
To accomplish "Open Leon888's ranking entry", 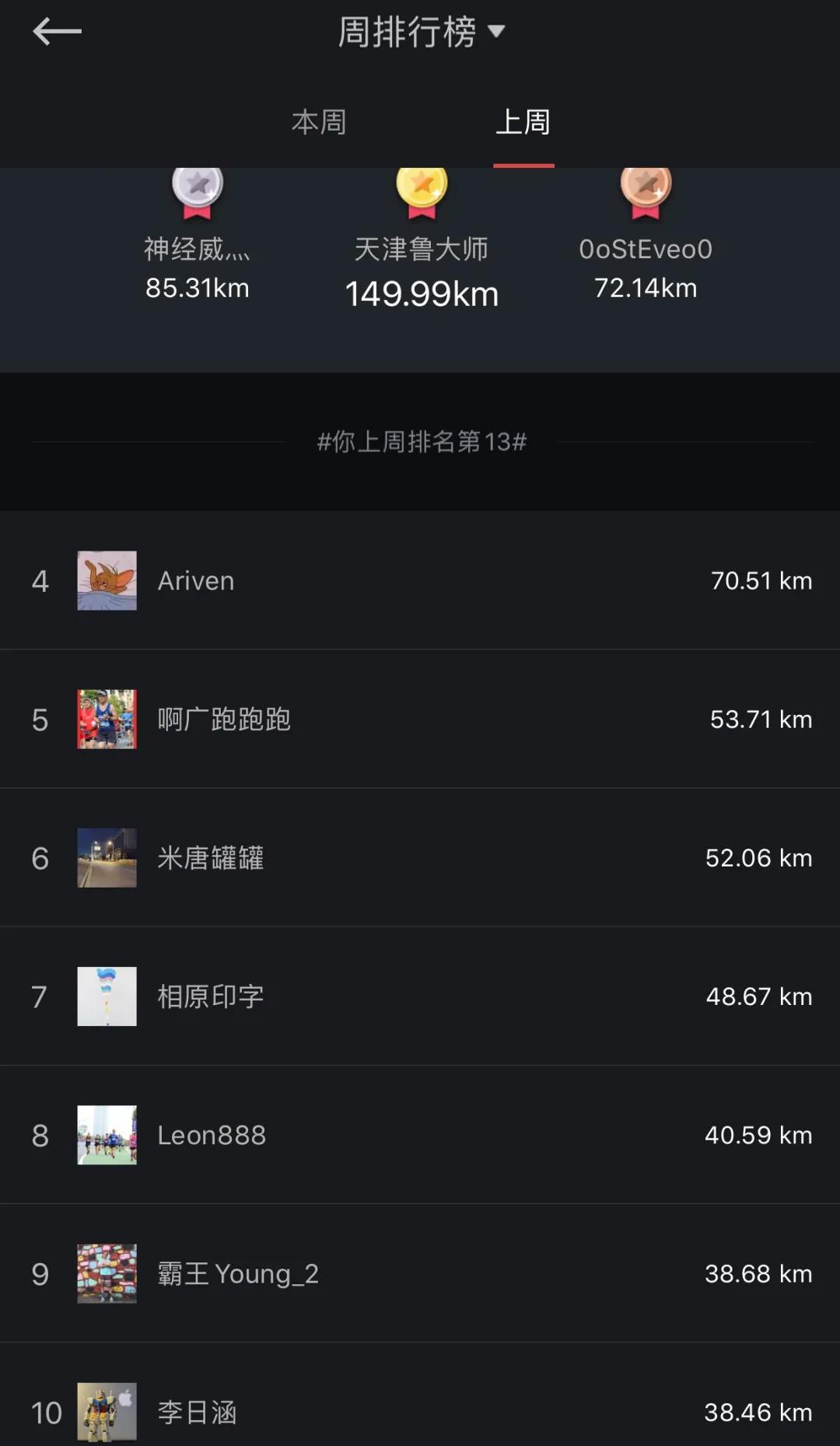I will pos(420,1135).
